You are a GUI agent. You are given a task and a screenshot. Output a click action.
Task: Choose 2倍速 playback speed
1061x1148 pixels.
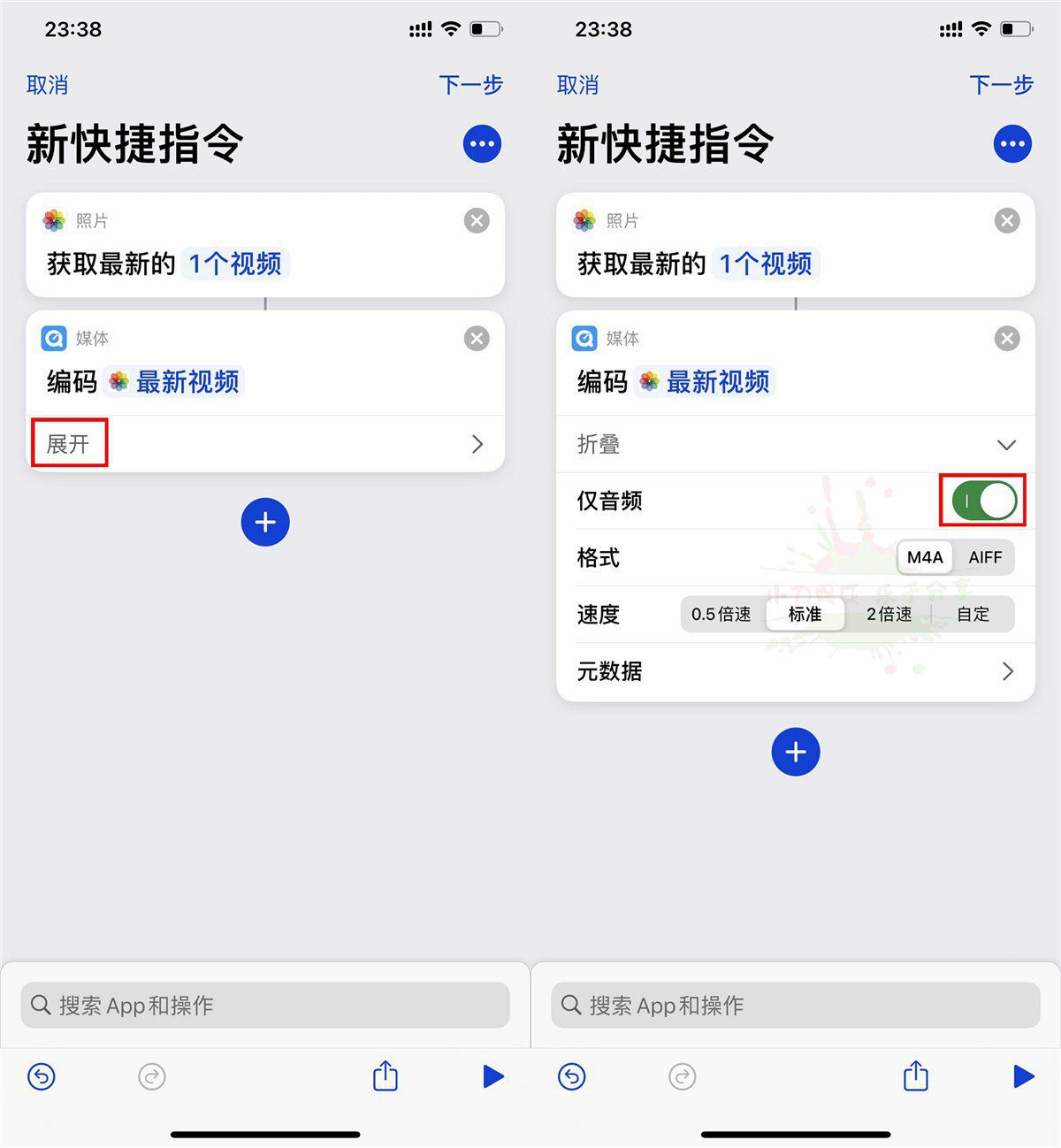(889, 614)
